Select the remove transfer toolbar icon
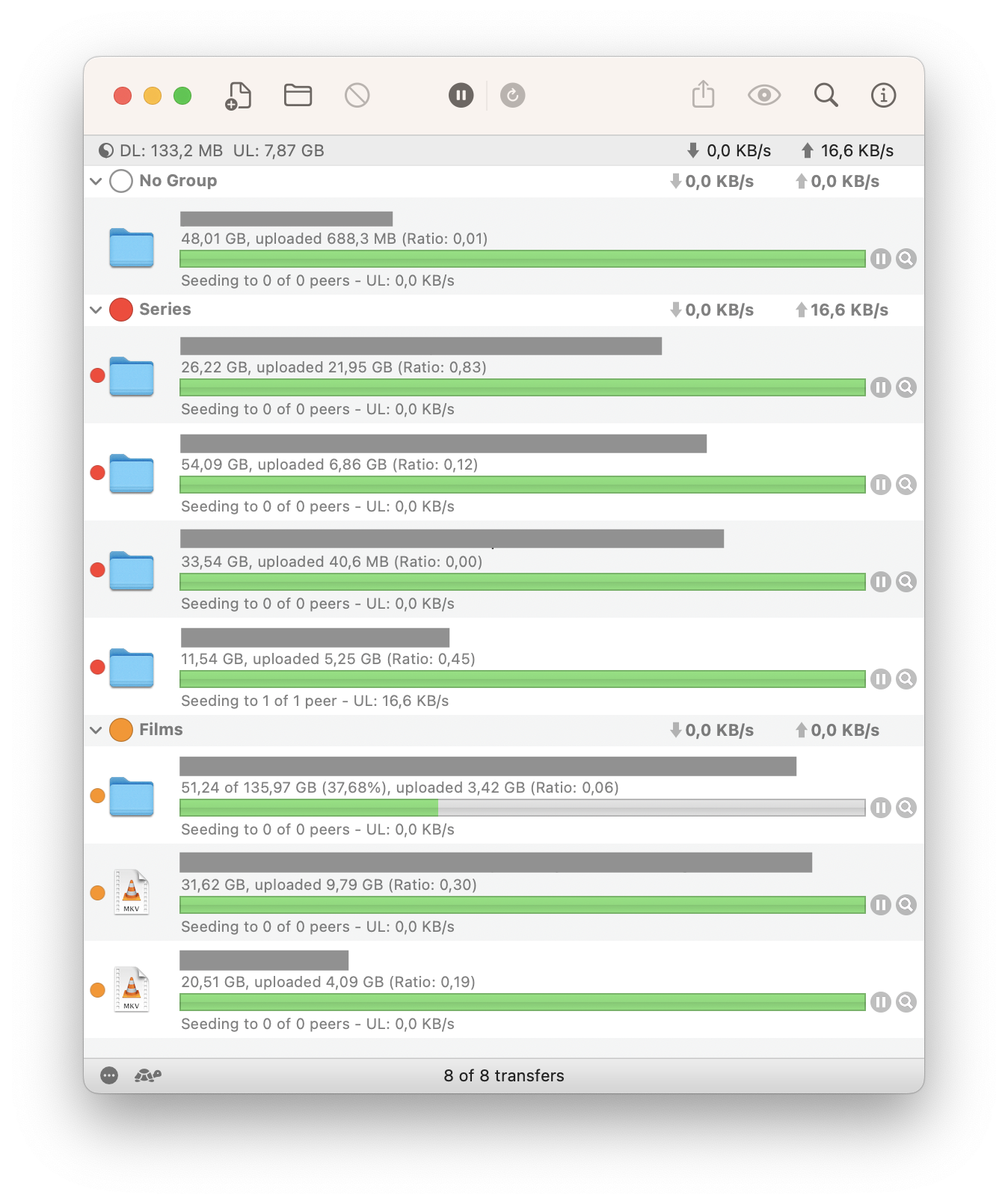Screen dimensions: 1008x1204 [357, 95]
